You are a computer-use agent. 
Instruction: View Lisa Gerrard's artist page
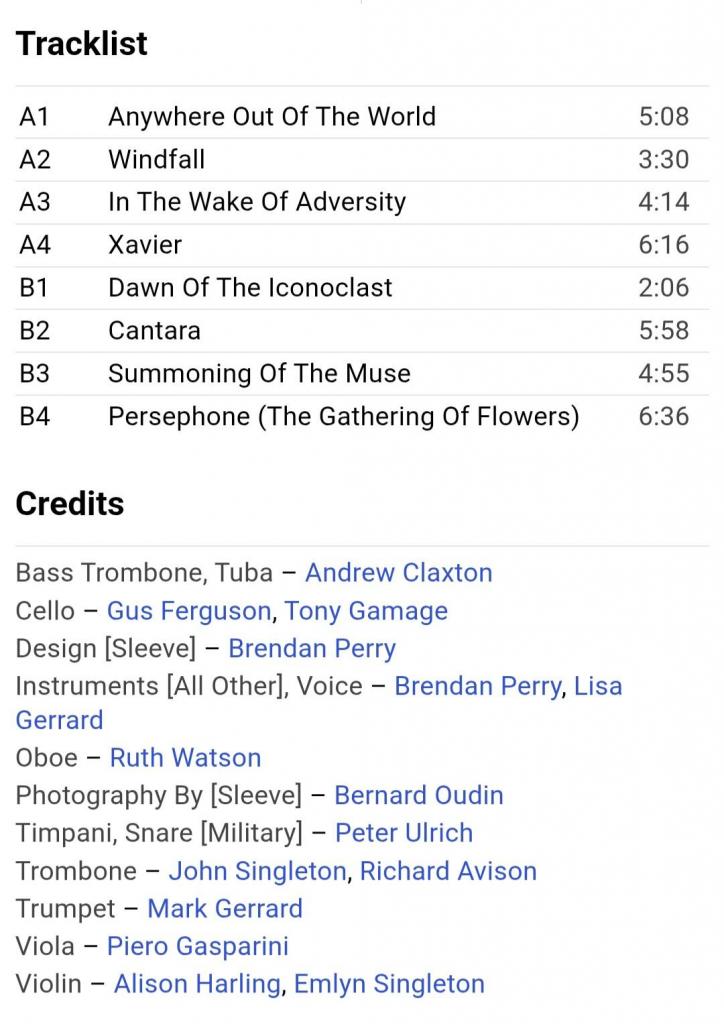[x=598, y=686]
